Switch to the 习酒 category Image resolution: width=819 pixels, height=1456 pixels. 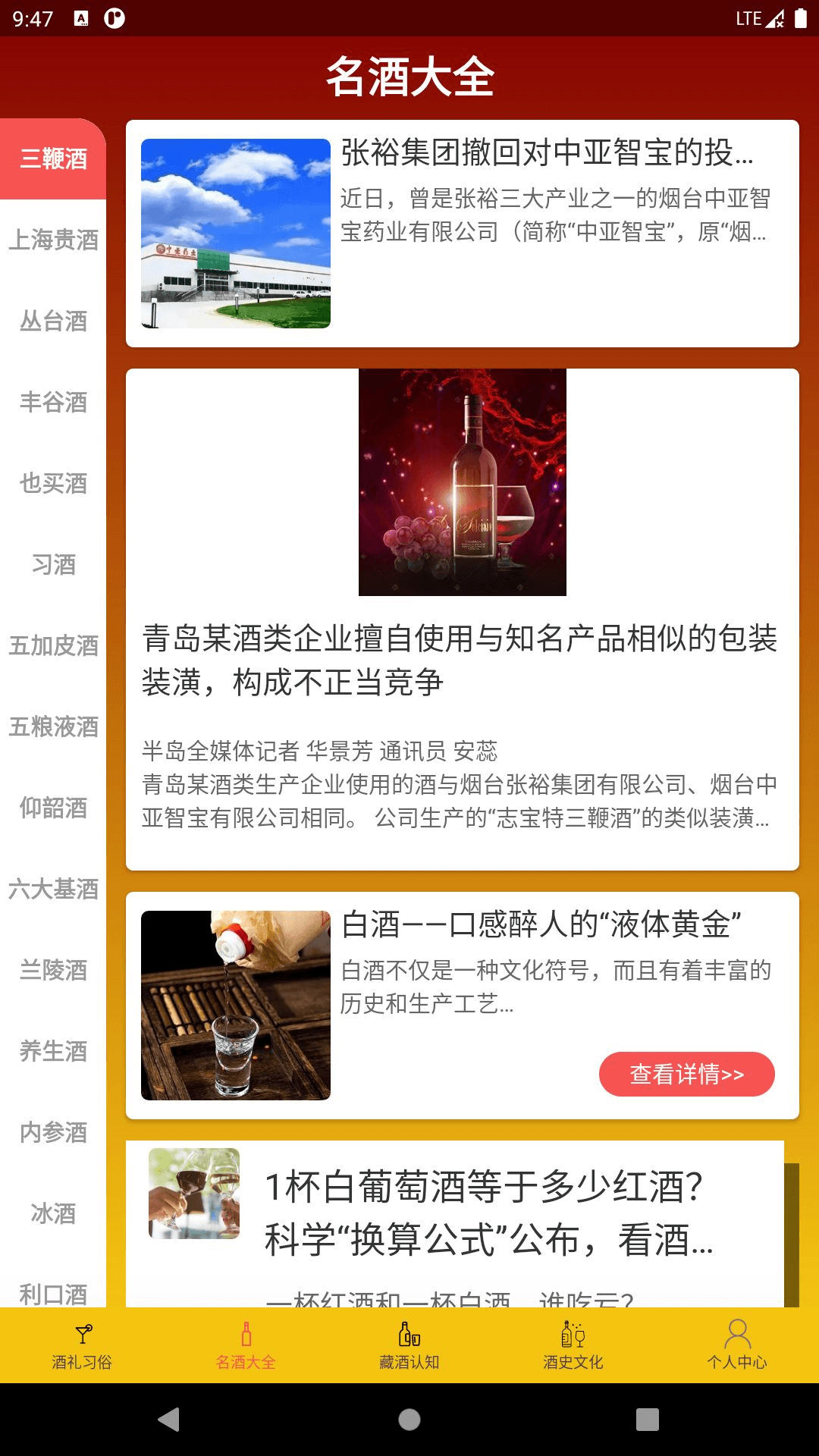(53, 565)
